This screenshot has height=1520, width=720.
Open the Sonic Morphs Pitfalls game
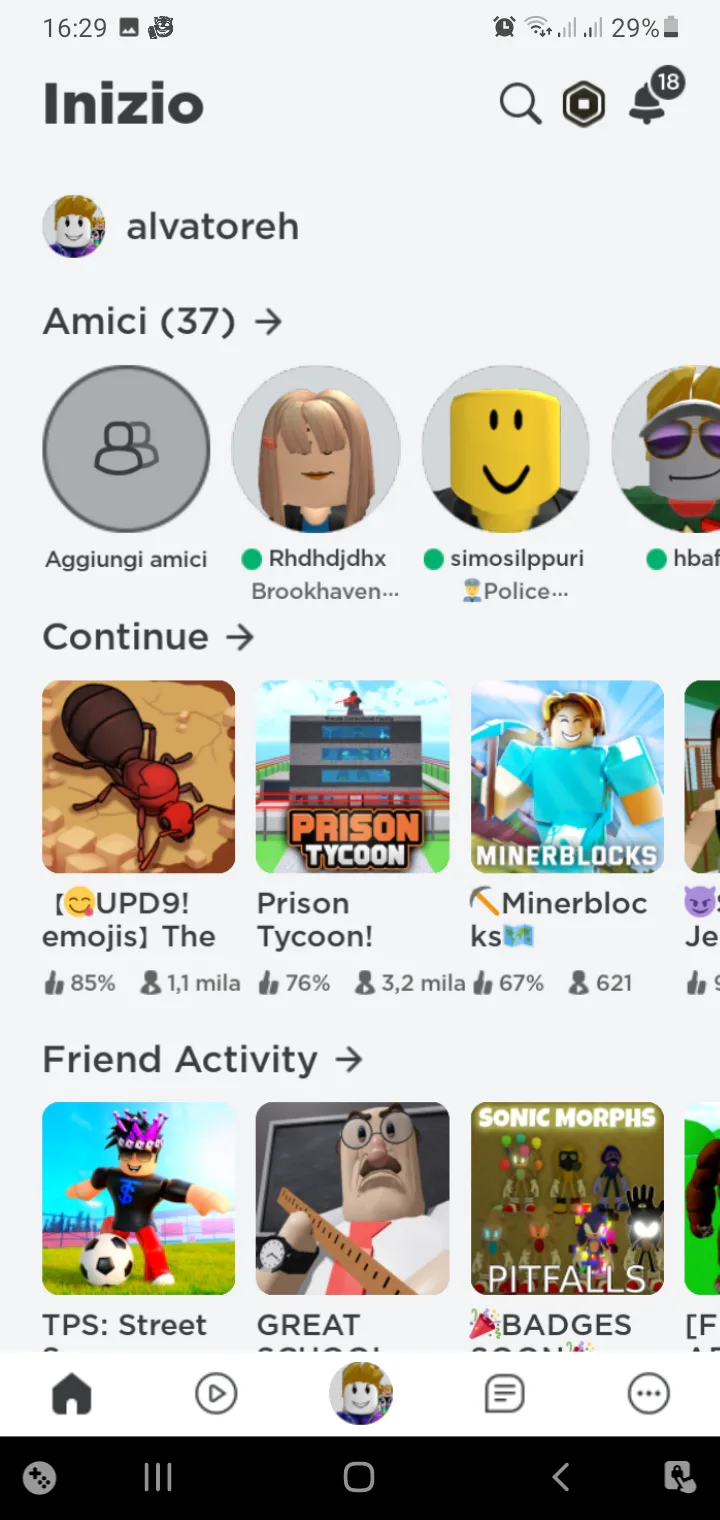pos(567,1198)
